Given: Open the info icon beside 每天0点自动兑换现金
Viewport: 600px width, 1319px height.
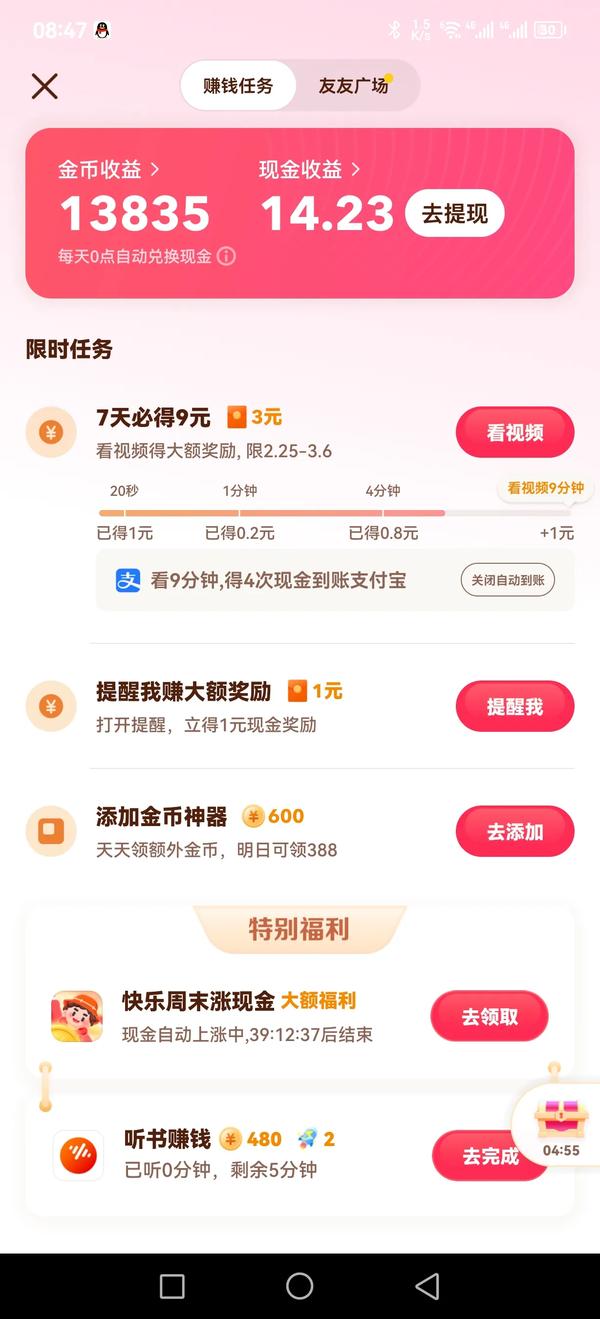Looking at the screenshot, I should point(227,256).
